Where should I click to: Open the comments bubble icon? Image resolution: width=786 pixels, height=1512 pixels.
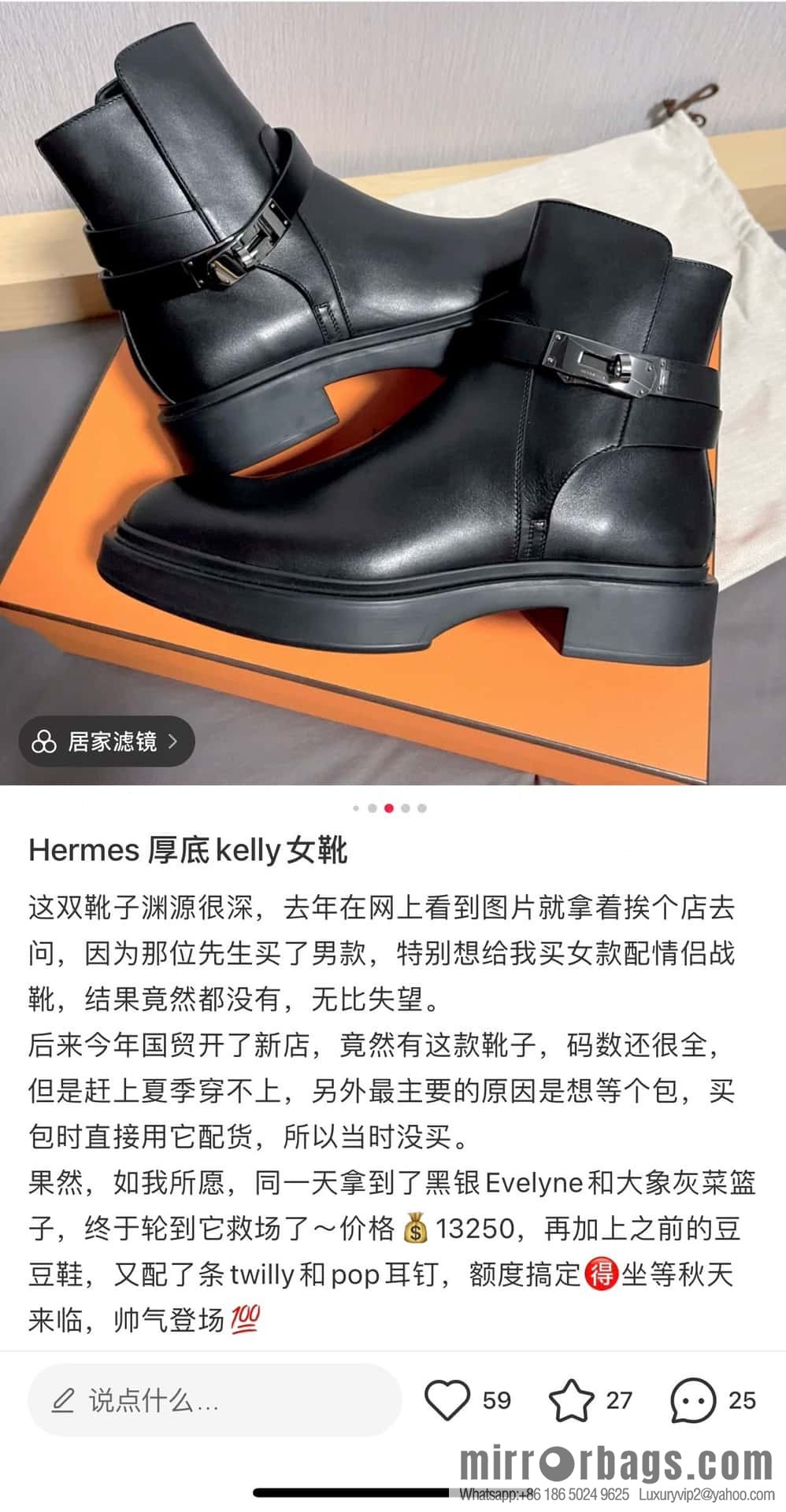(692, 1400)
